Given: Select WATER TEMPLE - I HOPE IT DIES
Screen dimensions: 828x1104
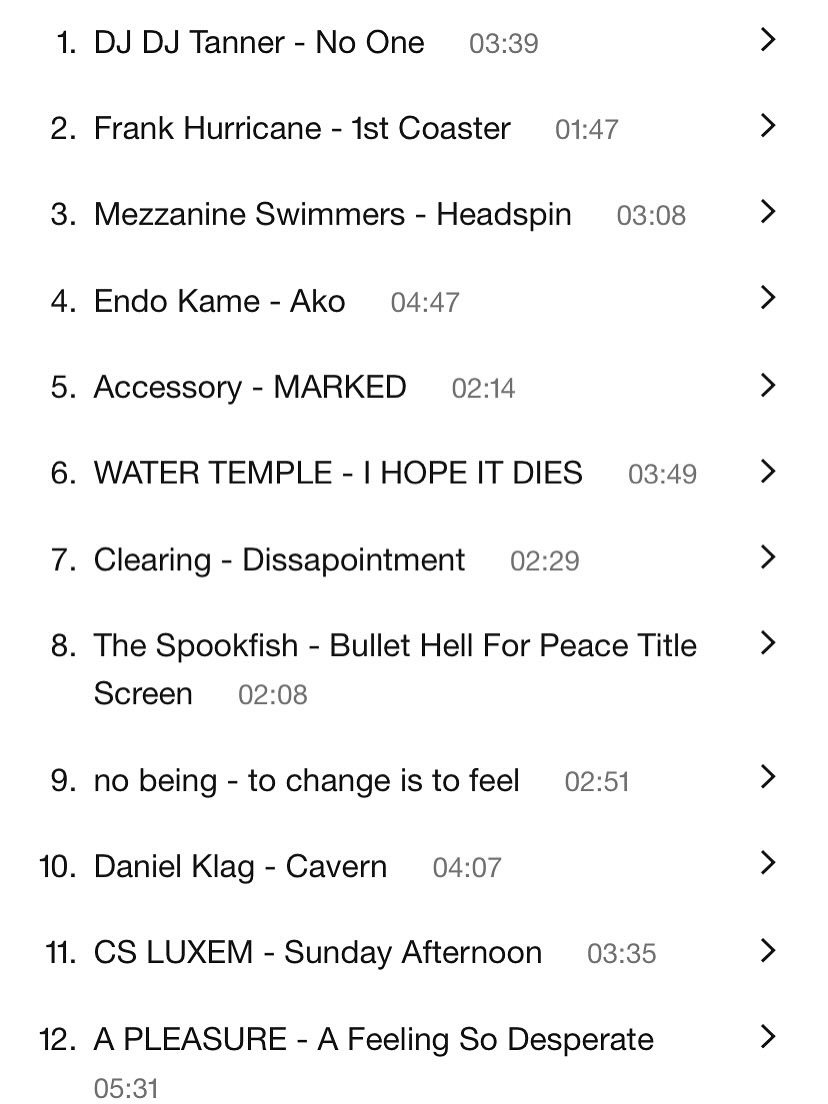Looking at the screenshot, I should tap(337, 473).
